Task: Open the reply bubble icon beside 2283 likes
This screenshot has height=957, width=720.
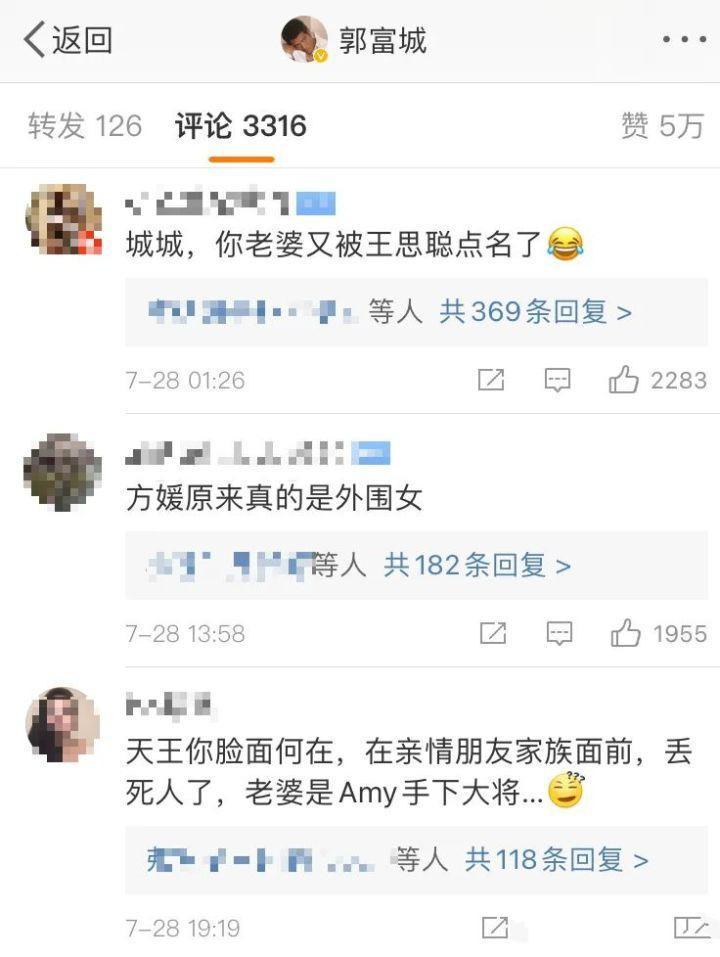Action: point(557,380)
